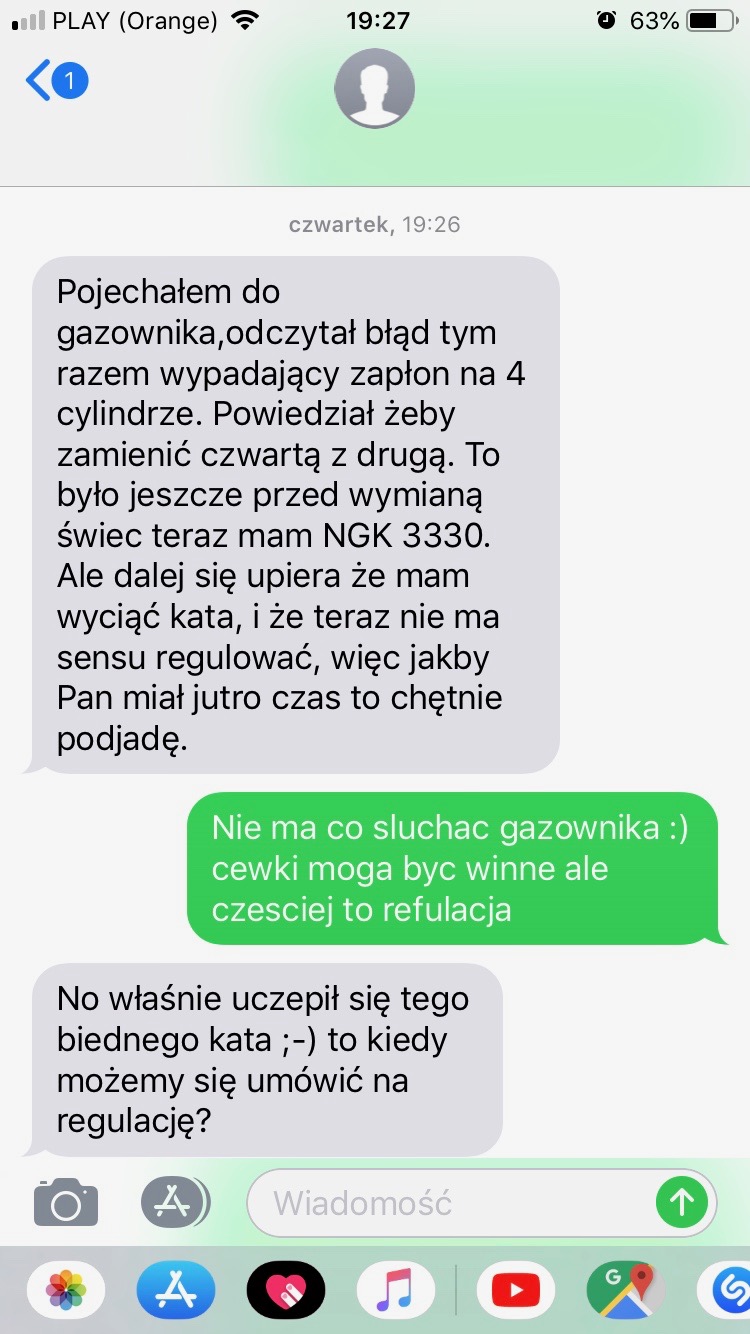Open the Music iMessage app

pos(396,1291)
